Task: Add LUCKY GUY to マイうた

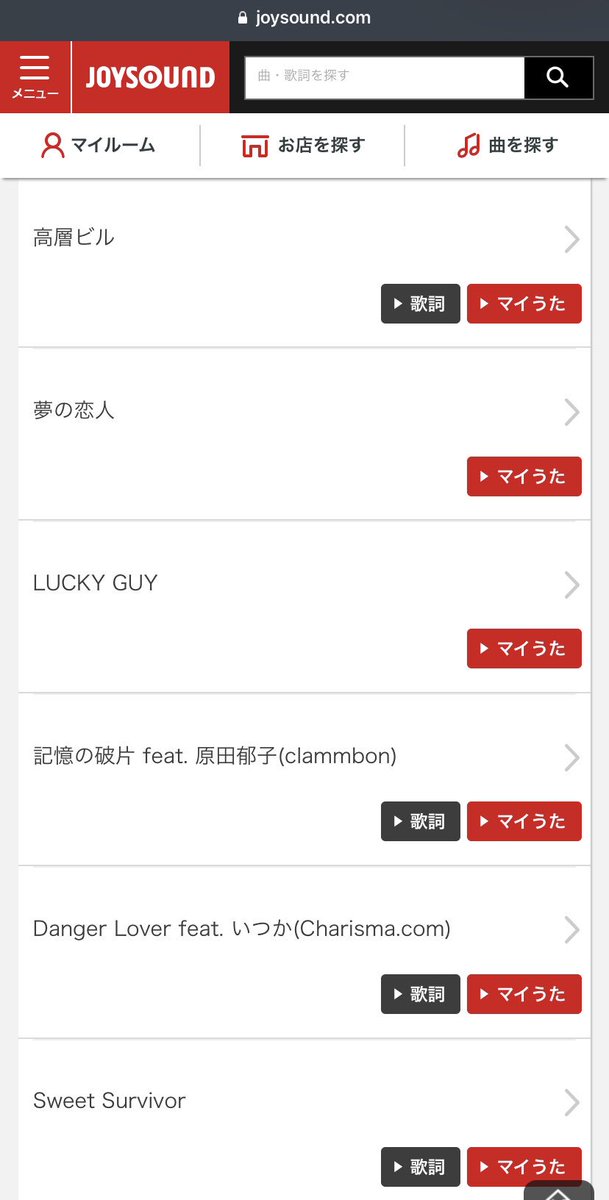Action: (x=524, y=648)
